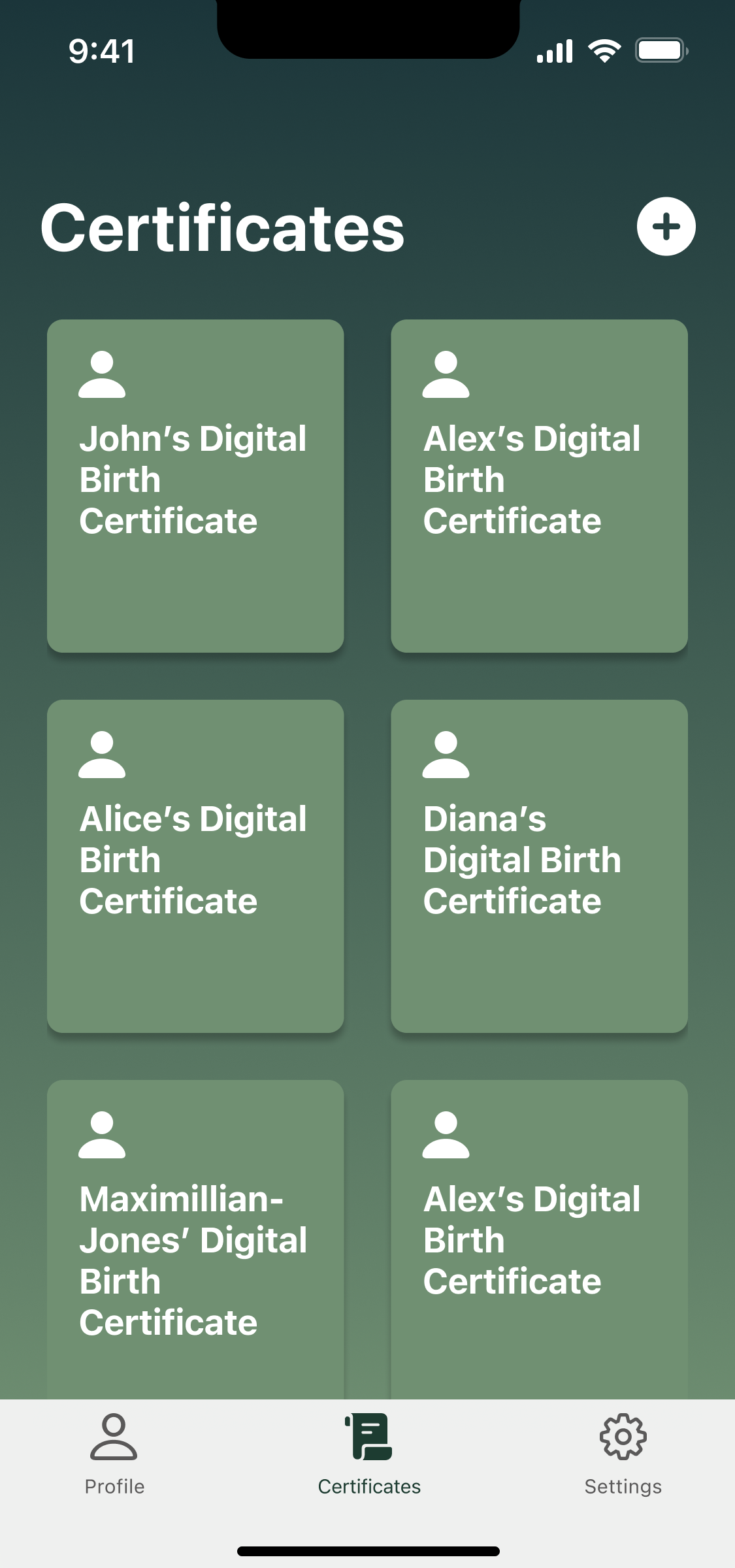This screenshot has width=735, height=1568.
Task: Open Maximillian-Jones' Digital Birth Certificate
Action: [x=195, y=1241]
